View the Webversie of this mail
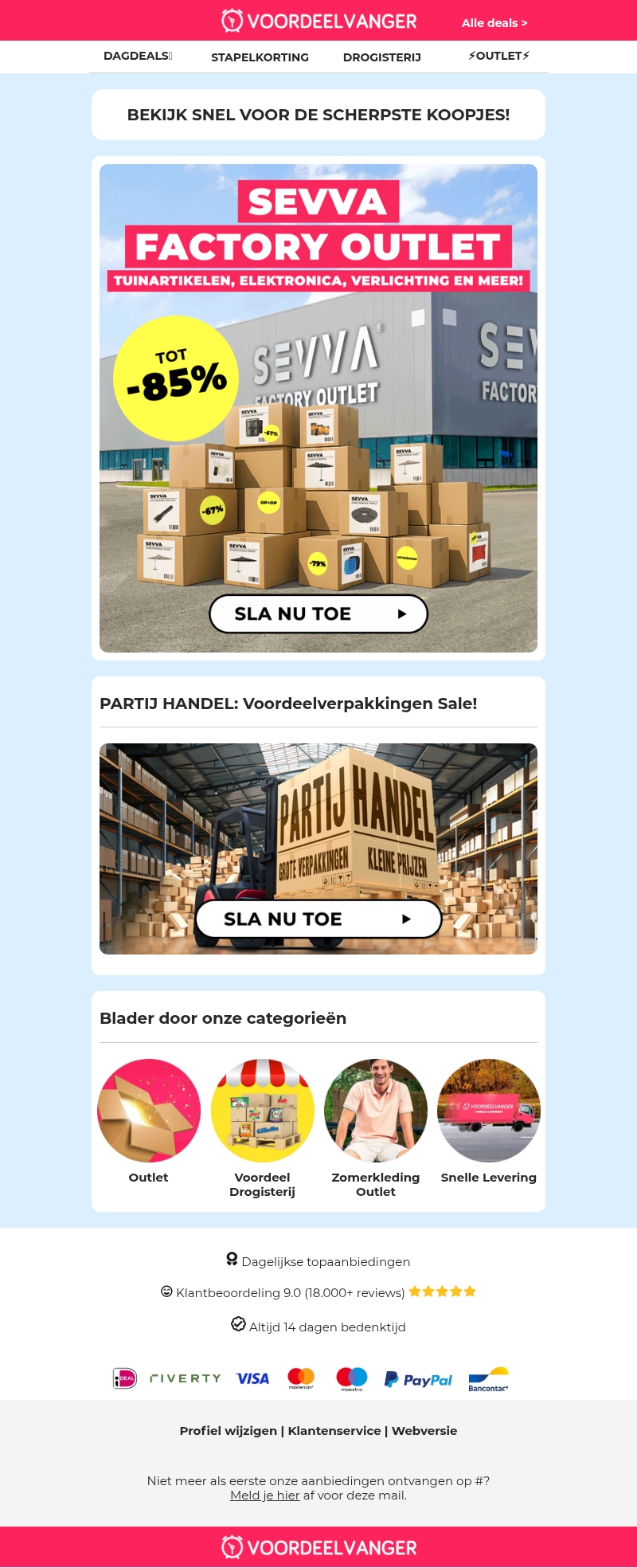The height and width of the screenshot is (1568, 637). point(424,1431)
